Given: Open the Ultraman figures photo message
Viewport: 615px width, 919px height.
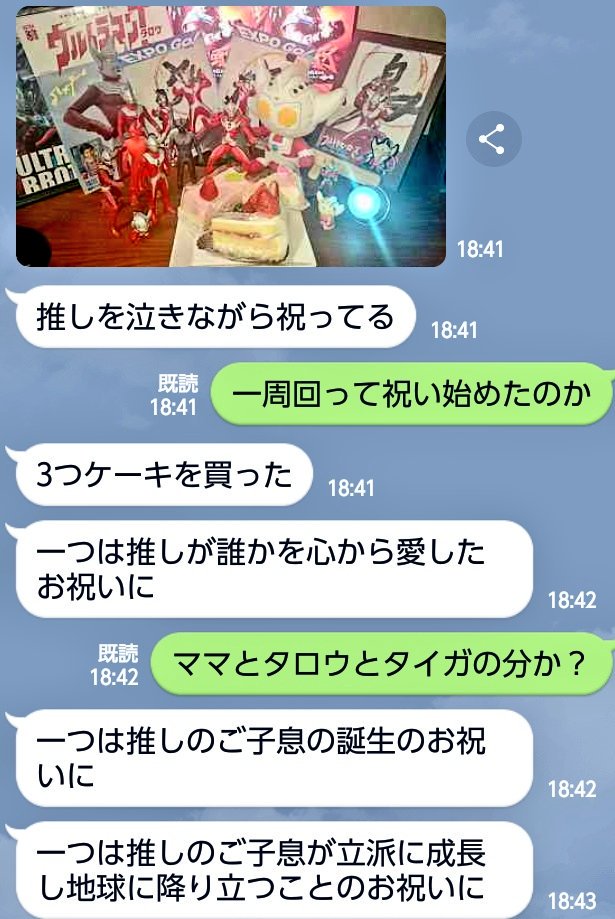Looking at the screenshot, I should 231,136.
